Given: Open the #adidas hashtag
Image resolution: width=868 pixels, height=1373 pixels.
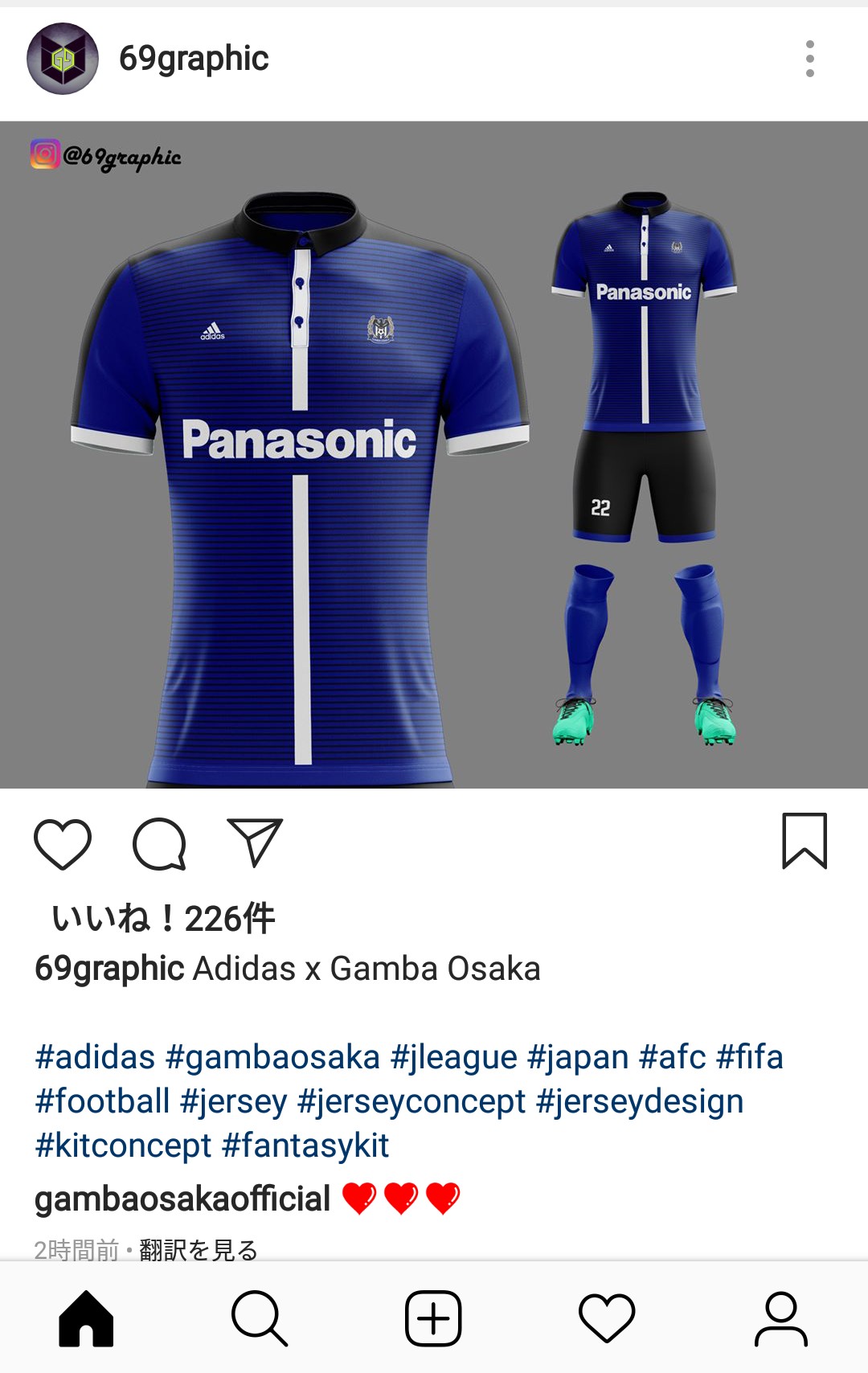Looking at the screenshot, I should (95, 1056).
